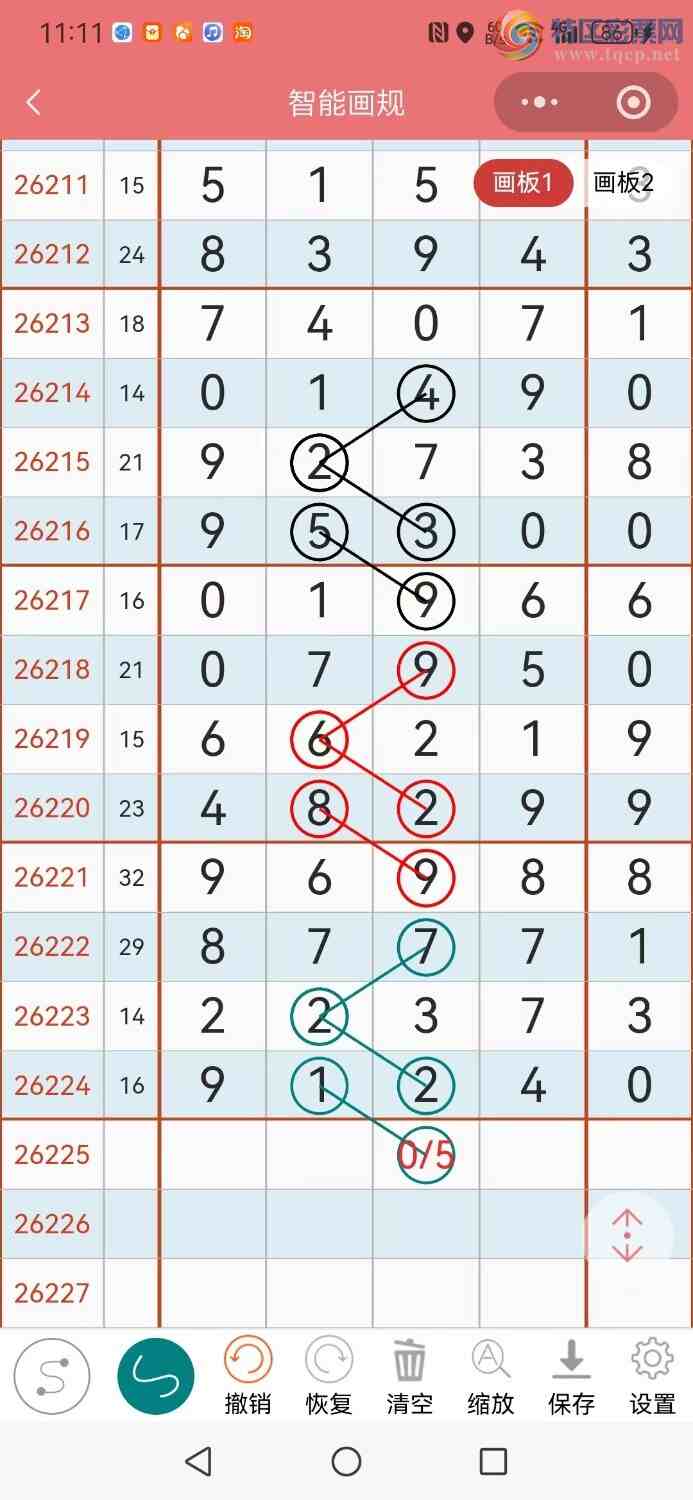Redo stroke with 恢复
Image resolution: width=693 pixels, height=1500 pixels.
[329, 1378]
